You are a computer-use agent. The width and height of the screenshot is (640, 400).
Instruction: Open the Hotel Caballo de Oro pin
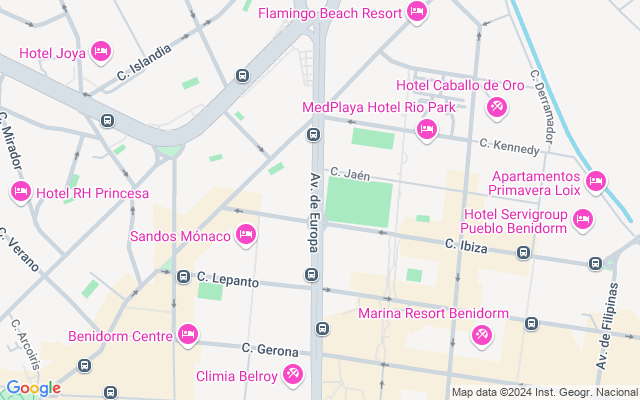pyautogui.click(x=495, y=106)
